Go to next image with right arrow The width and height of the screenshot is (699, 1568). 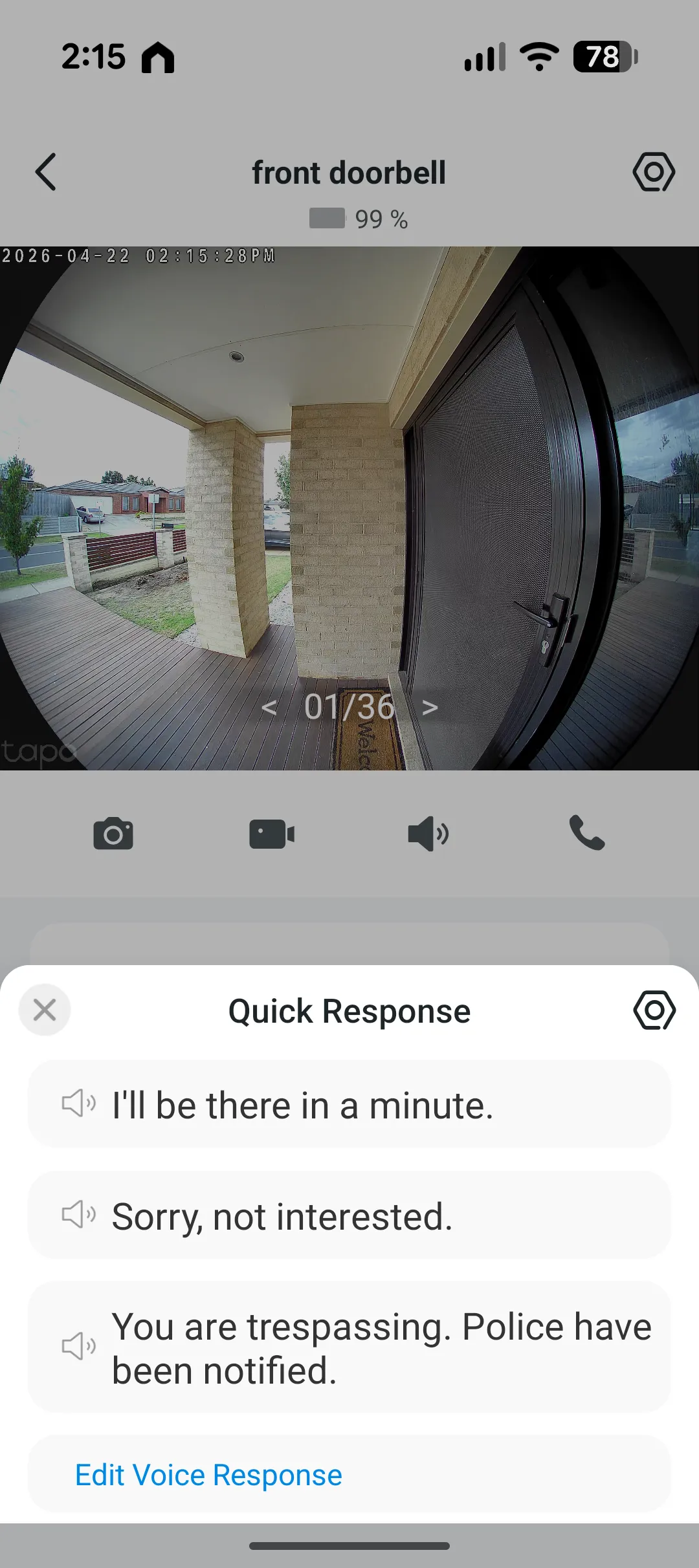pos(430,708)
